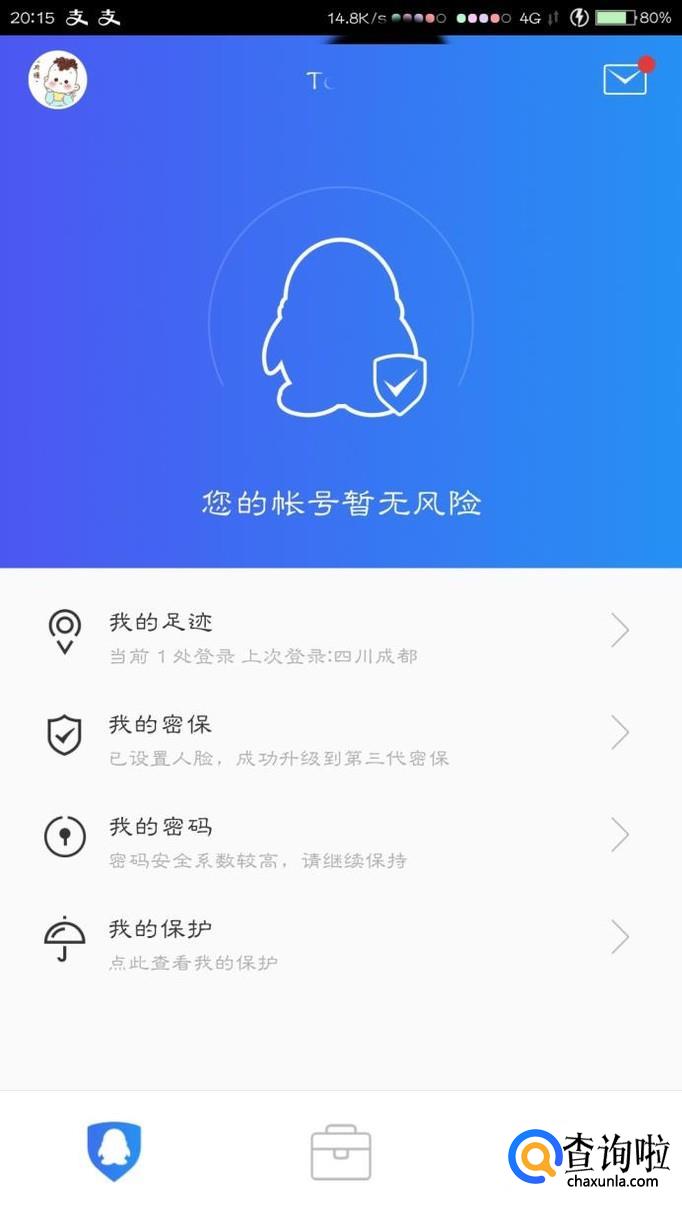Open the profile avatar
This screenshot has height=1212, width=682.
58,80
